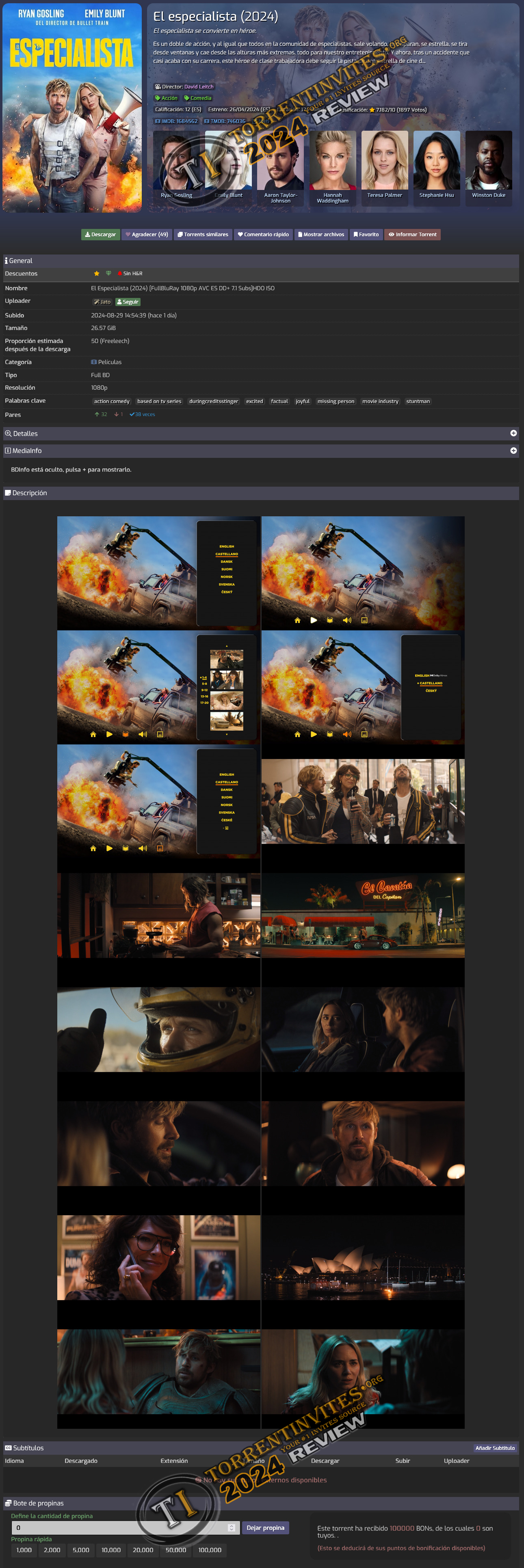The width and height of the screenshot is (524, 1568).
Task: Expand the MediaInfo section
Action: click(x=513, y=451)
